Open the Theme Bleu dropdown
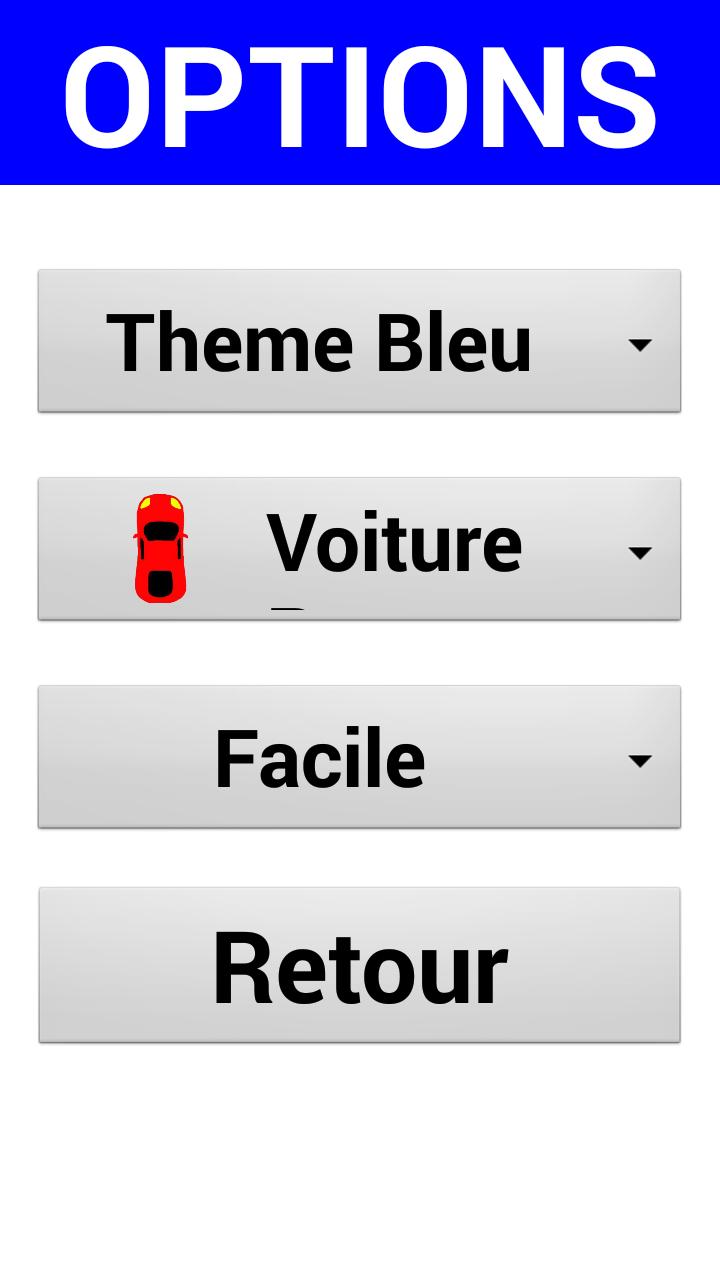720x1280 pixels. pos(359,341)
